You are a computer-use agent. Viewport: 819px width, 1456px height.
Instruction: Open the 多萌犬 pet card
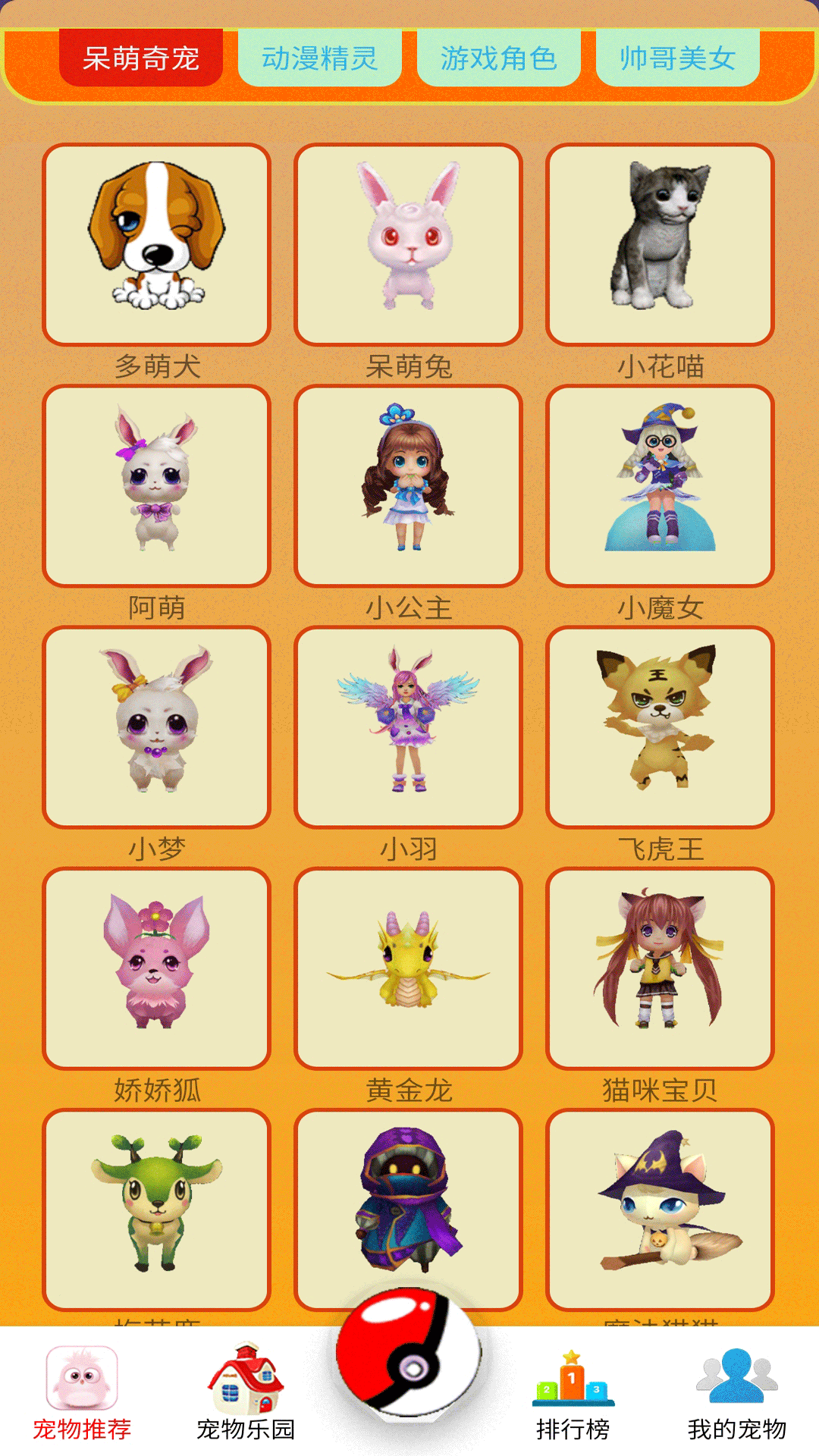tap(156, 244)
